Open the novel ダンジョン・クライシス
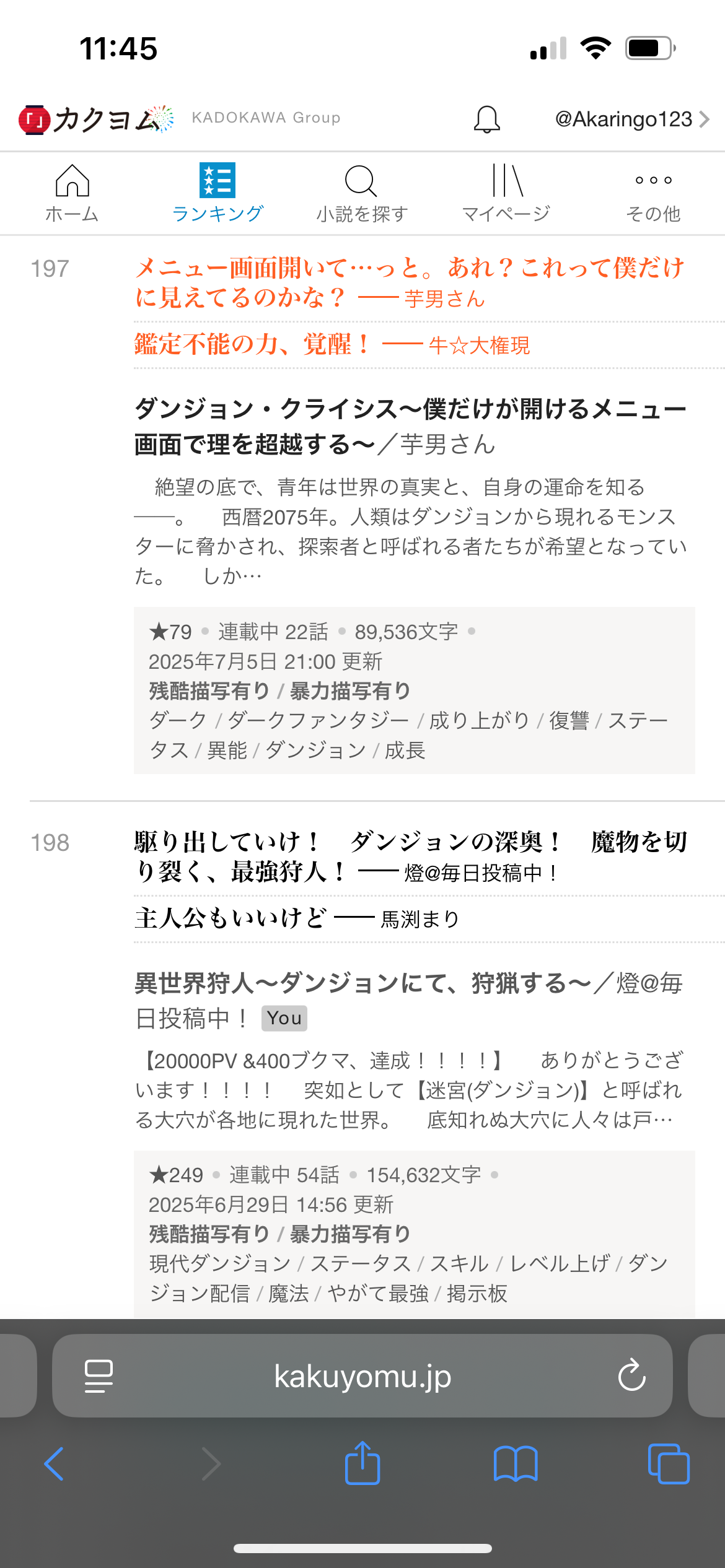Image resolution: width=725 pixels, height=1568 pixels. (x=409, y=426)
